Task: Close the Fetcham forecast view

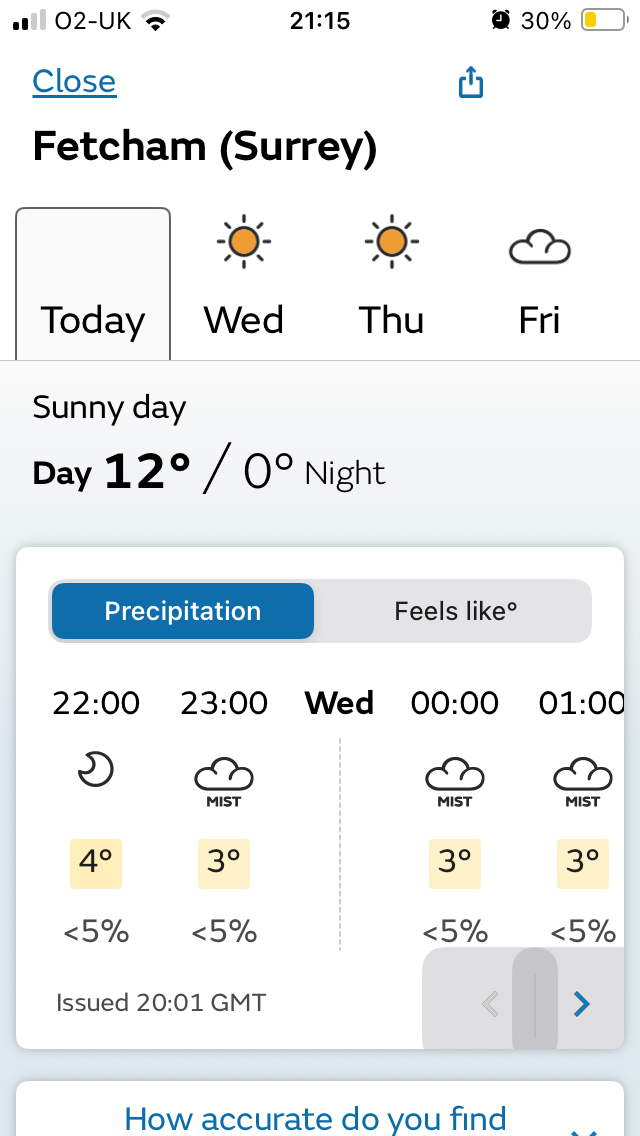Action: (74, 81)
